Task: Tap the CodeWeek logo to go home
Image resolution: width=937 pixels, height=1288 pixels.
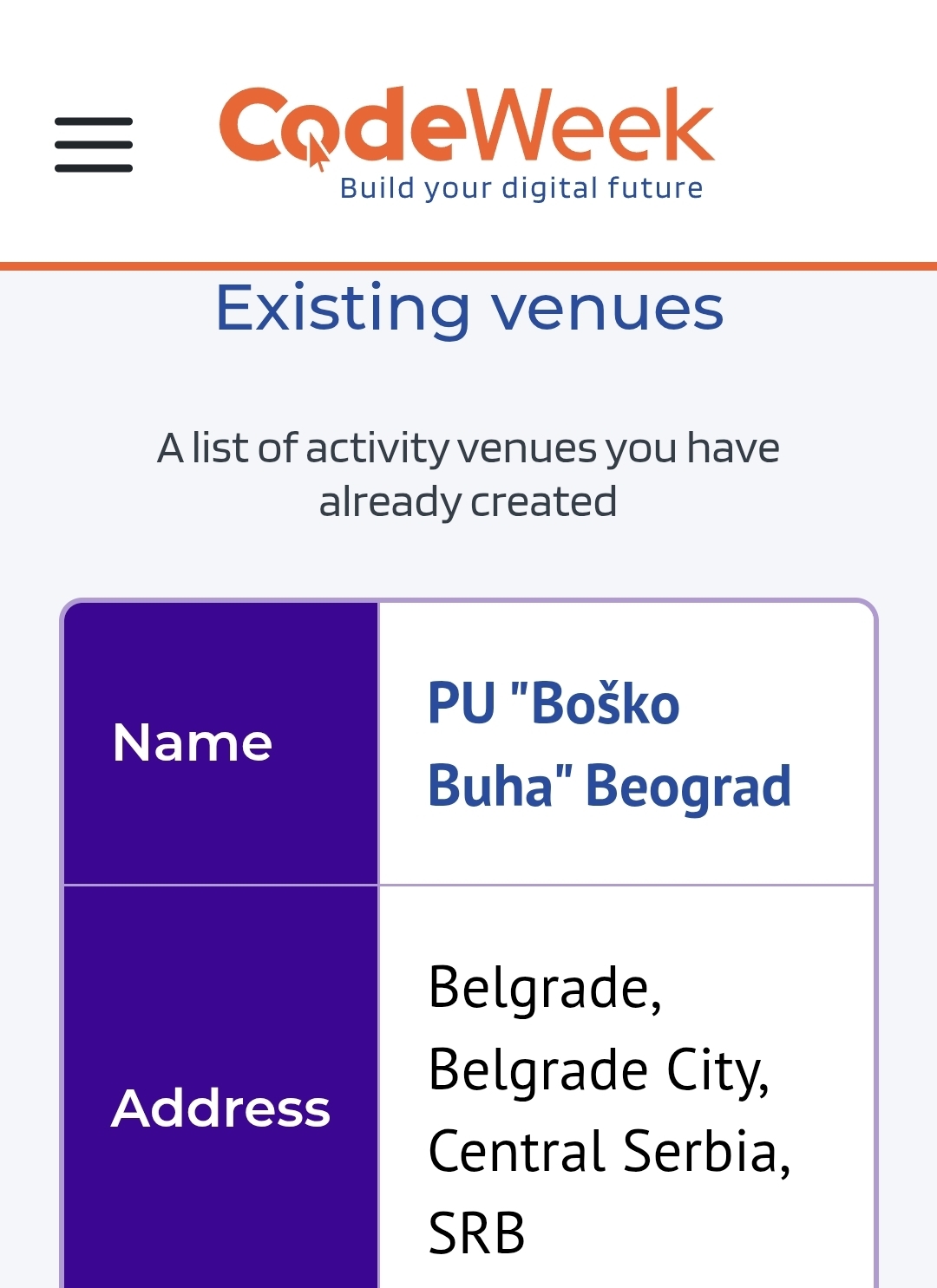Action: [x=467, y=143]
